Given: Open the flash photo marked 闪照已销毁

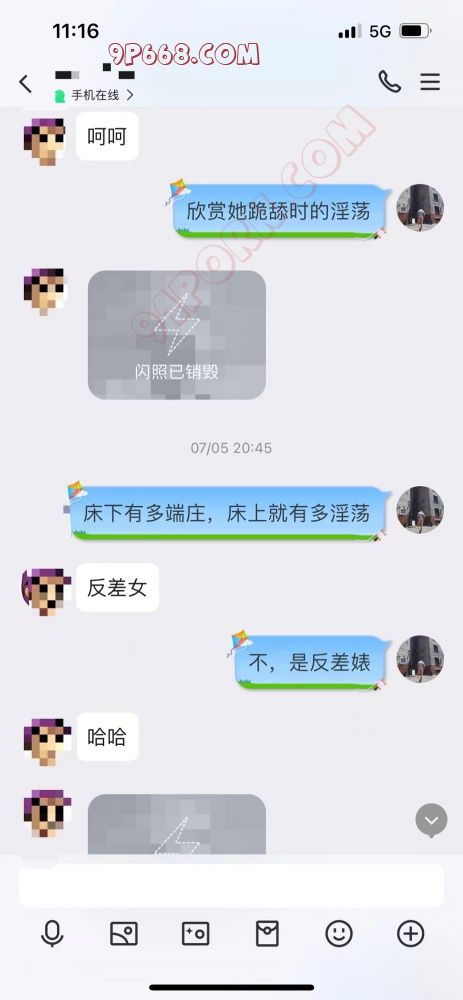Looking at the screenshot, I should (177, 335).
